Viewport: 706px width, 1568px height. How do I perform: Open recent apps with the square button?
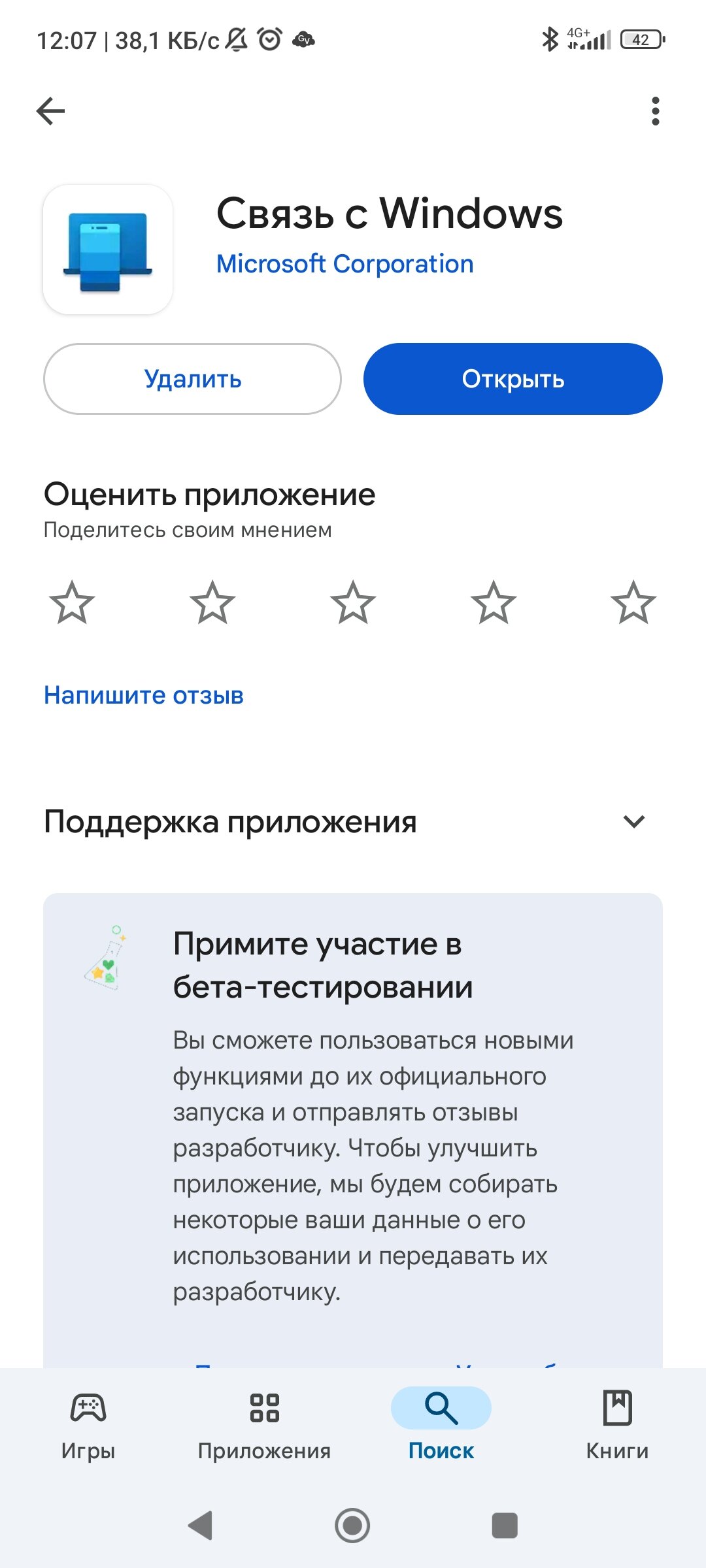505,1526
